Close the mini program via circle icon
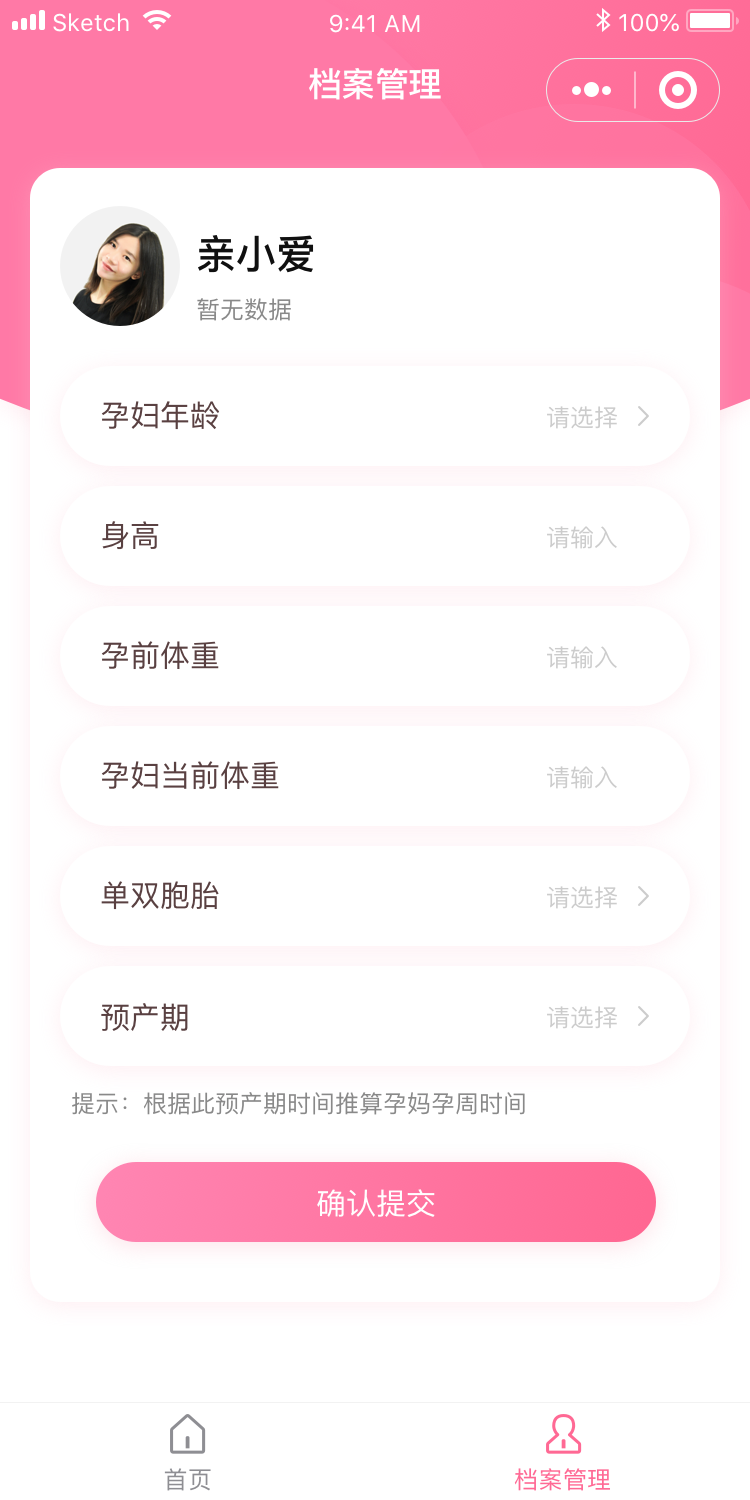Screen dimensions: 750x1500 (x=677, y=90)
